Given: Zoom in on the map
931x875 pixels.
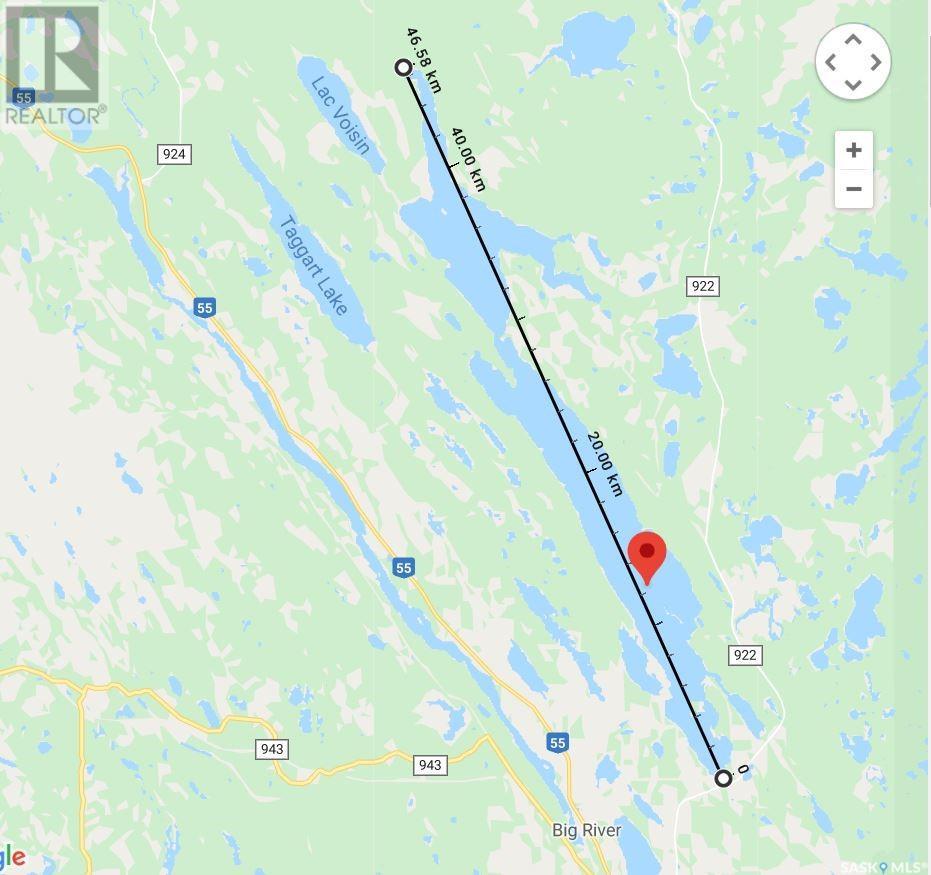Looking at the screenshot, I should click(x=853, y=151).
